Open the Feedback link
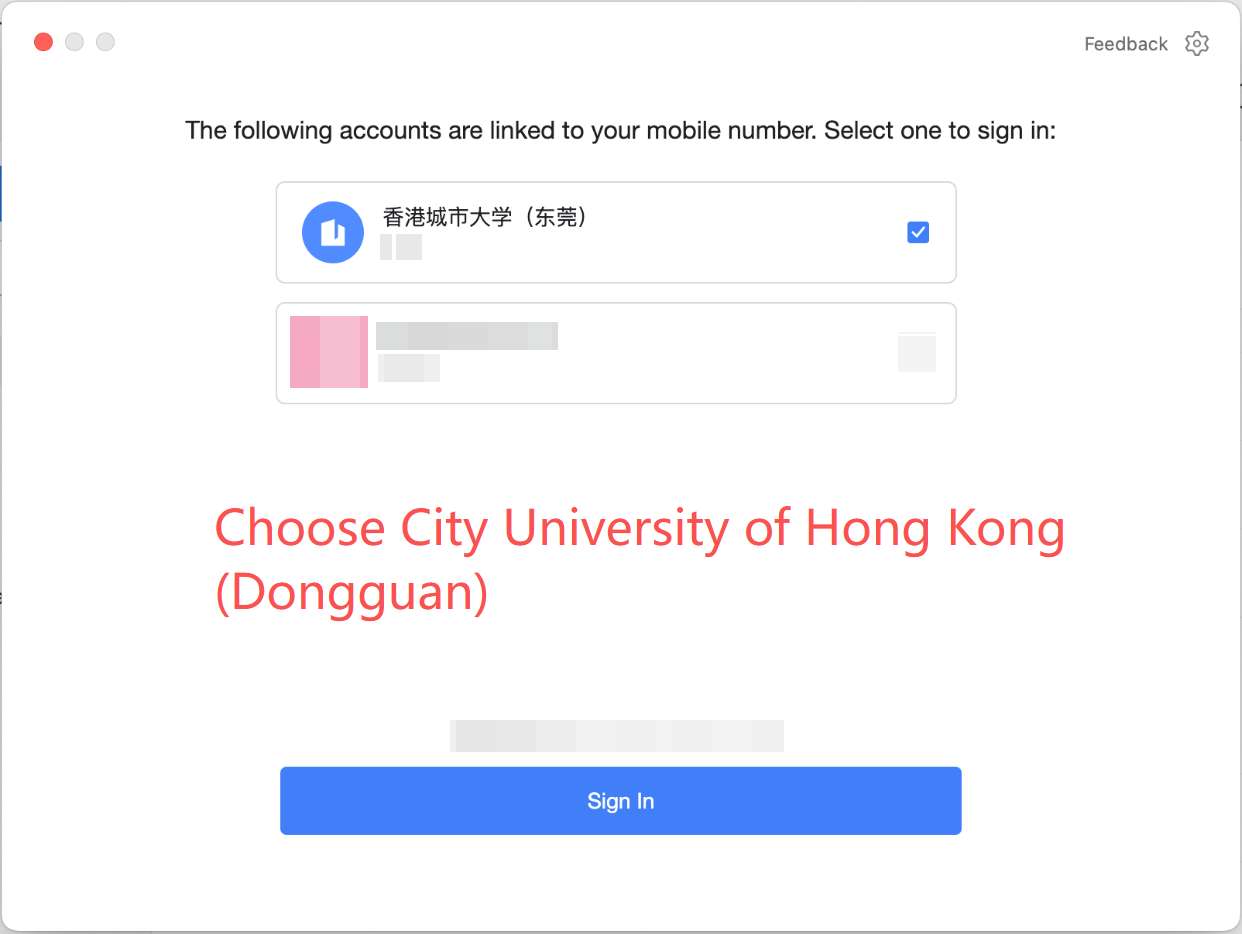The height and width of the screenshot is (934, 1242). tap(1125, 44)
